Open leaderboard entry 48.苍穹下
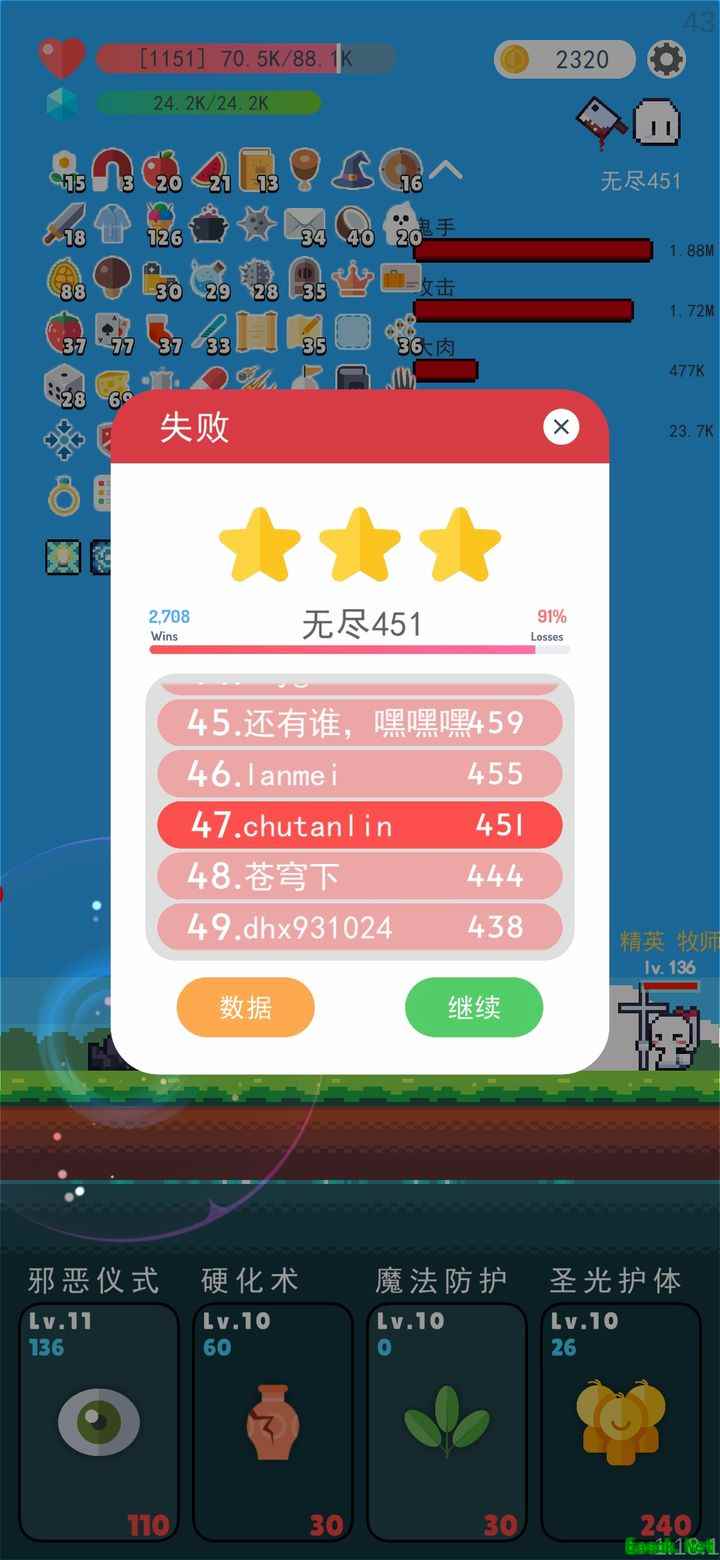This screenshot has width=720, height=1560. tap(360, 876)
